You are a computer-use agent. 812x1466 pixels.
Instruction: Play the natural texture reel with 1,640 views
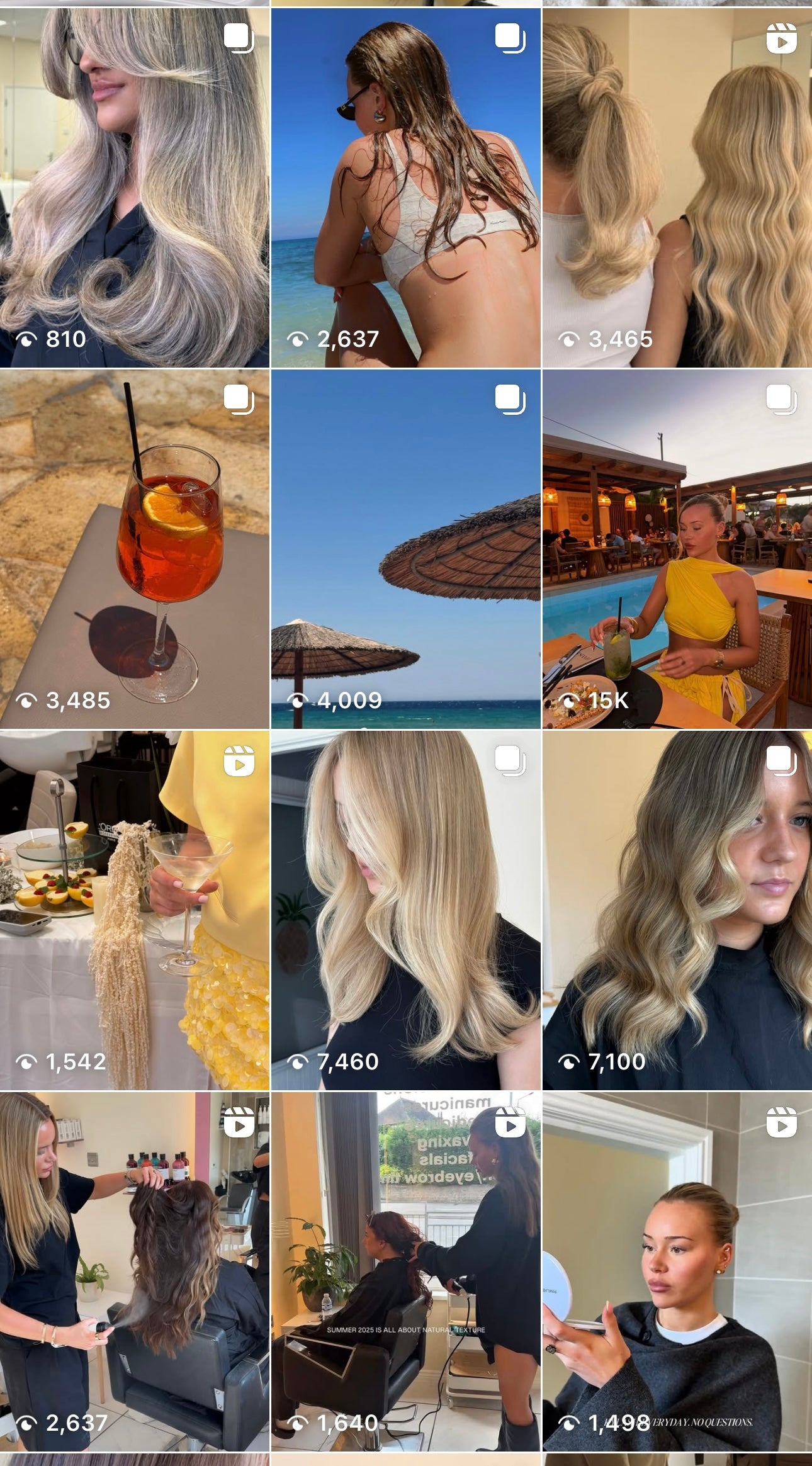(405, 1271)
